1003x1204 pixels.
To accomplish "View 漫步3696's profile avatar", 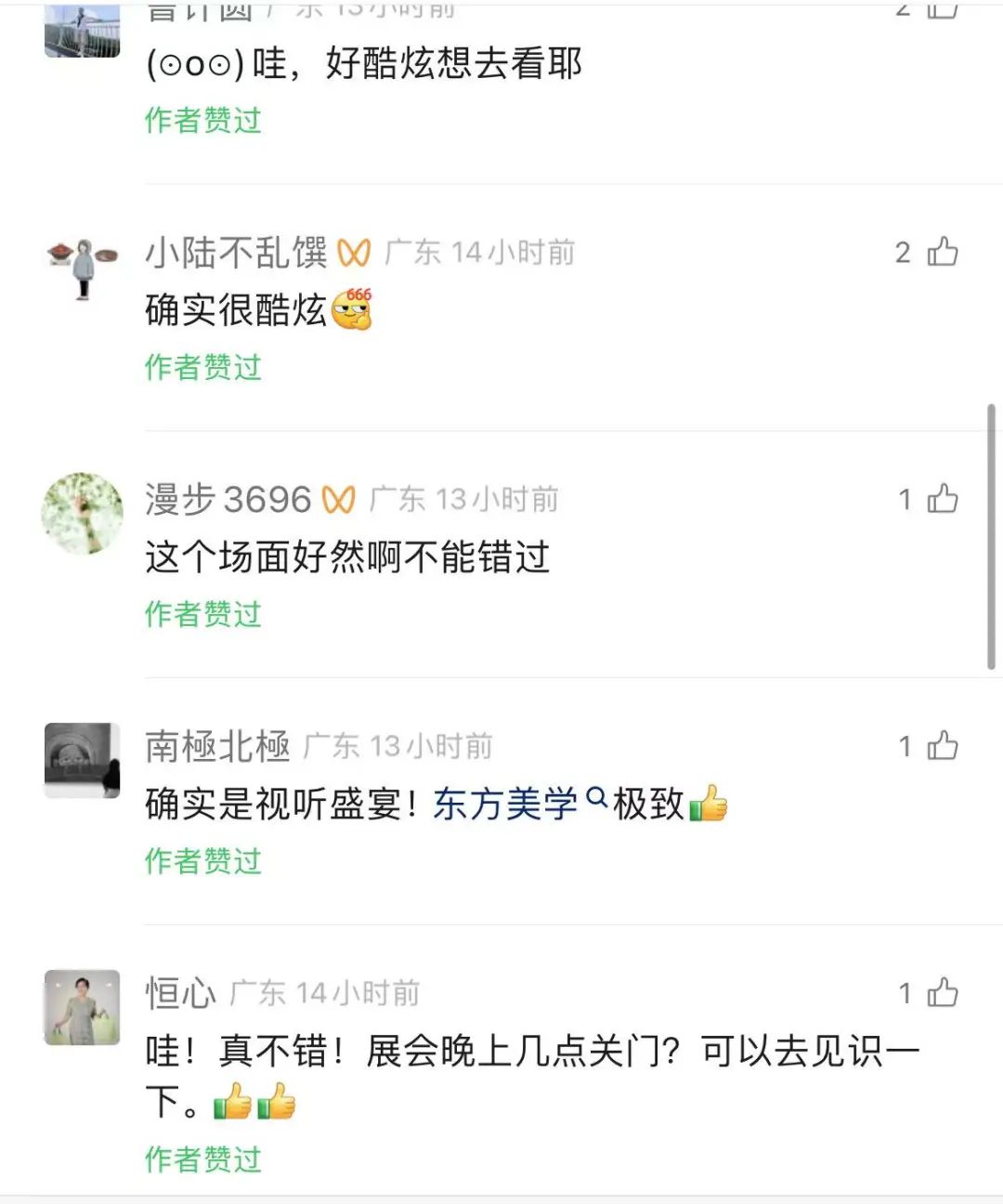I will [x=83, y=514].
